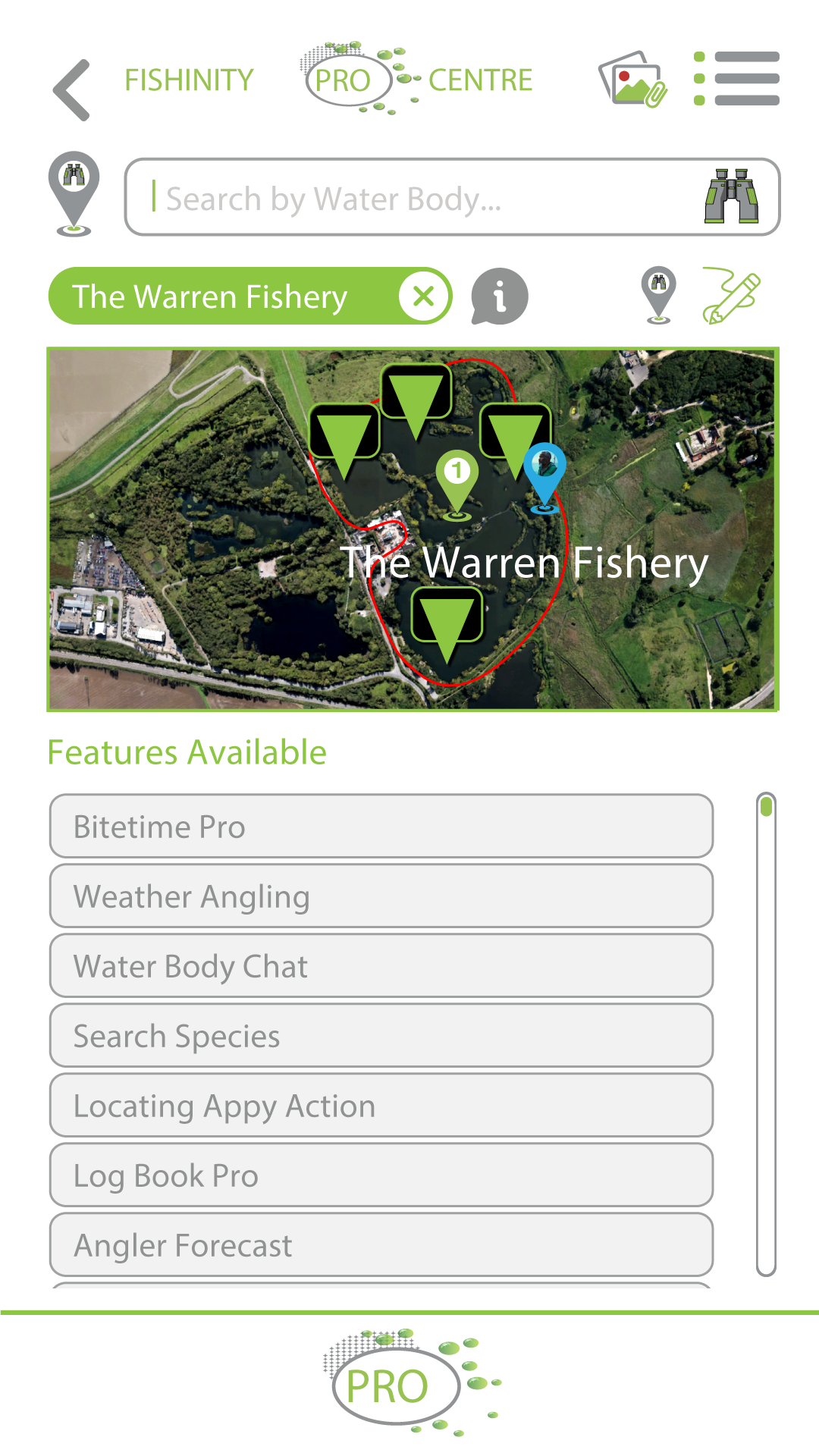Open Search Species feature
Image resolution: width=819 pixels, height=1456 pixels.
tap(381, 1036)
